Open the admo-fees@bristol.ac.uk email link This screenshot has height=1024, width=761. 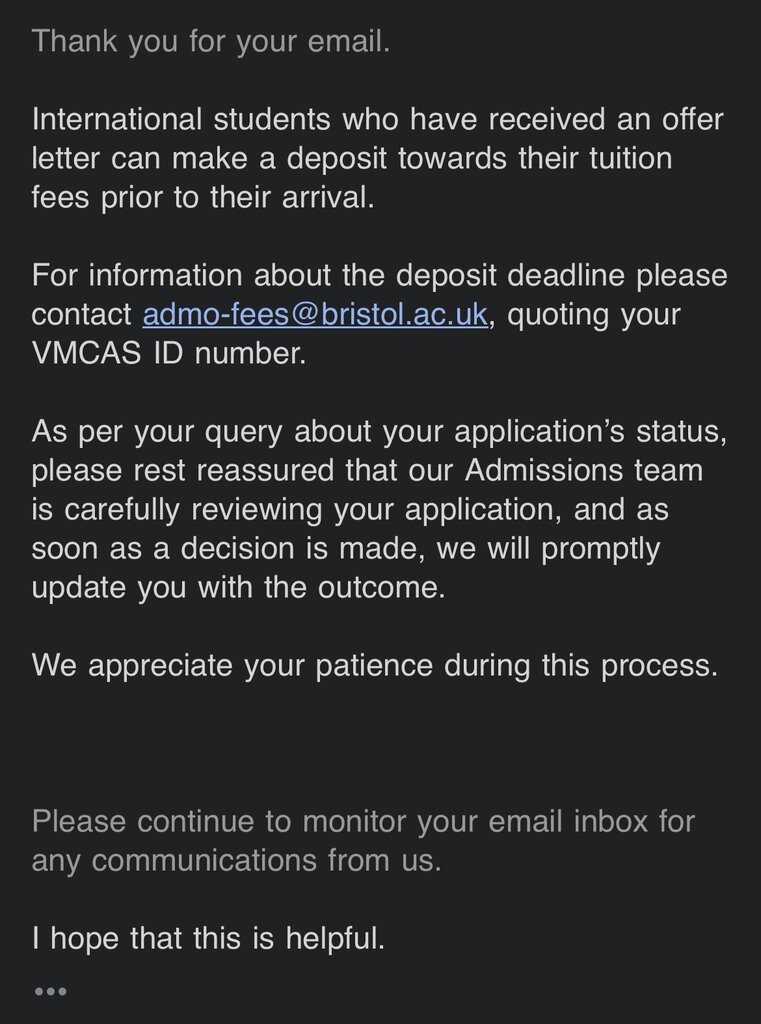click(x=315, y=315)
